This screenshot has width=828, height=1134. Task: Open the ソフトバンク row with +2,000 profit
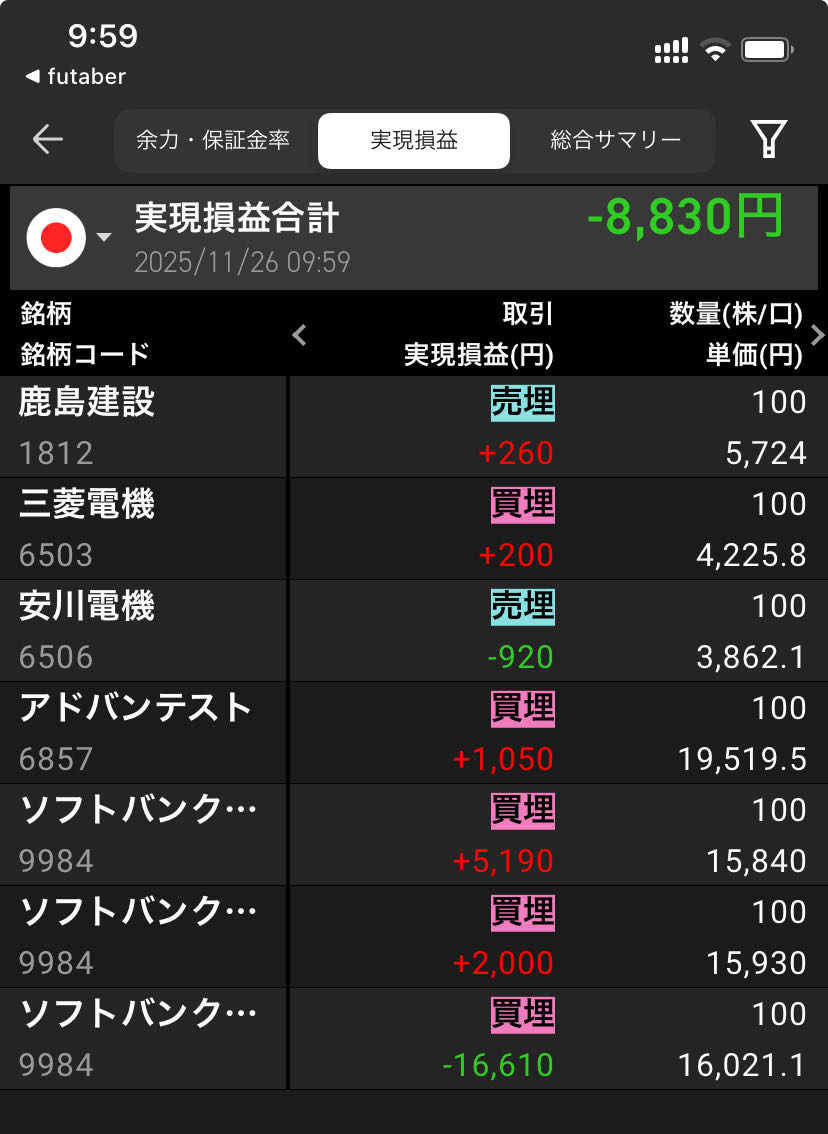click(x=414, y=937)
